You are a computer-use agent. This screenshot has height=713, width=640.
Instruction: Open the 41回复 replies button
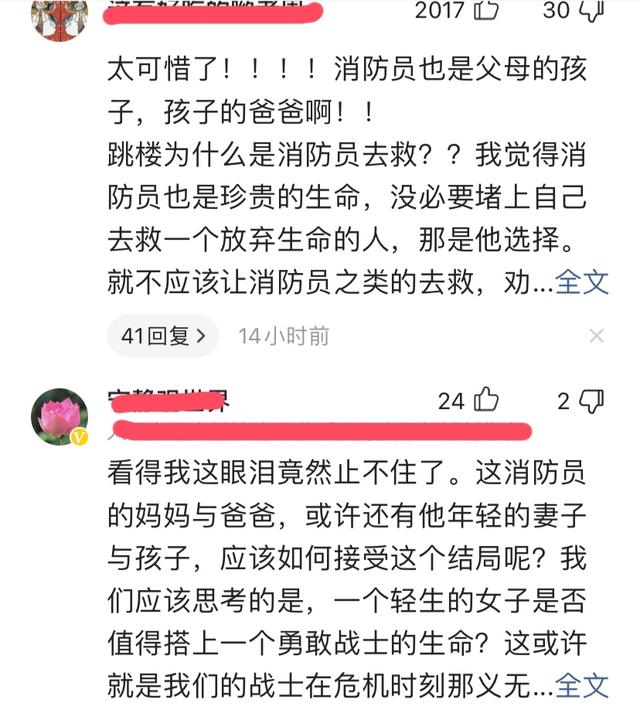[x=163, y=336]
